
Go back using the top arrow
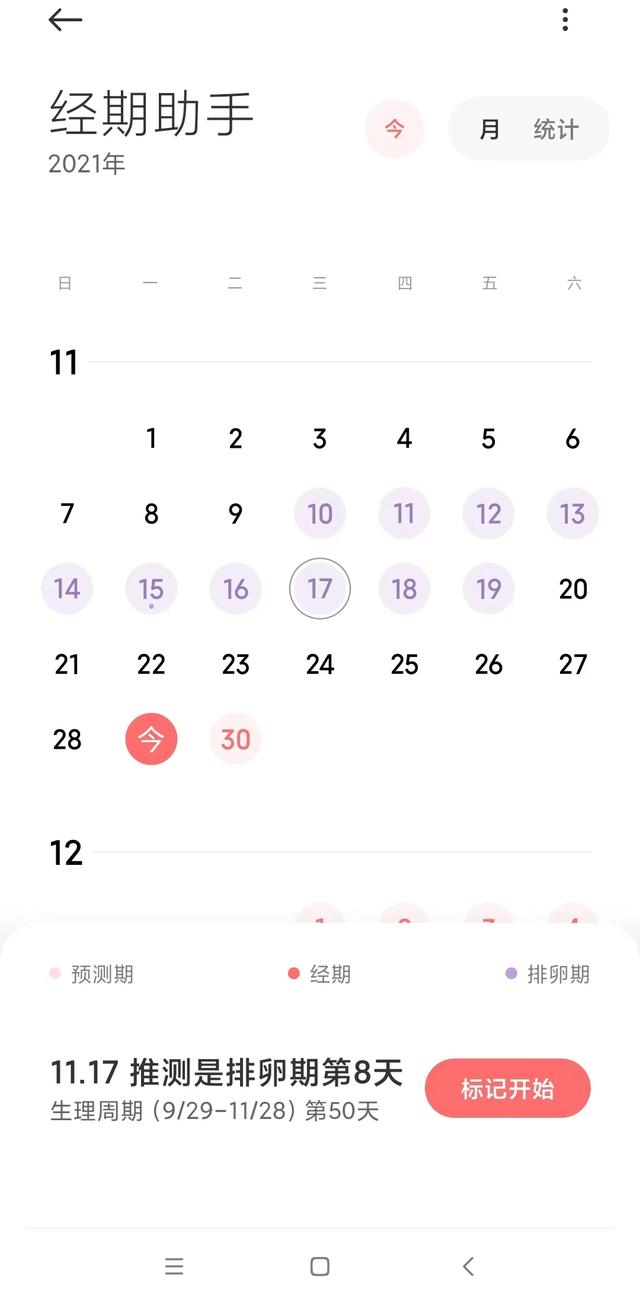(65, 20)
